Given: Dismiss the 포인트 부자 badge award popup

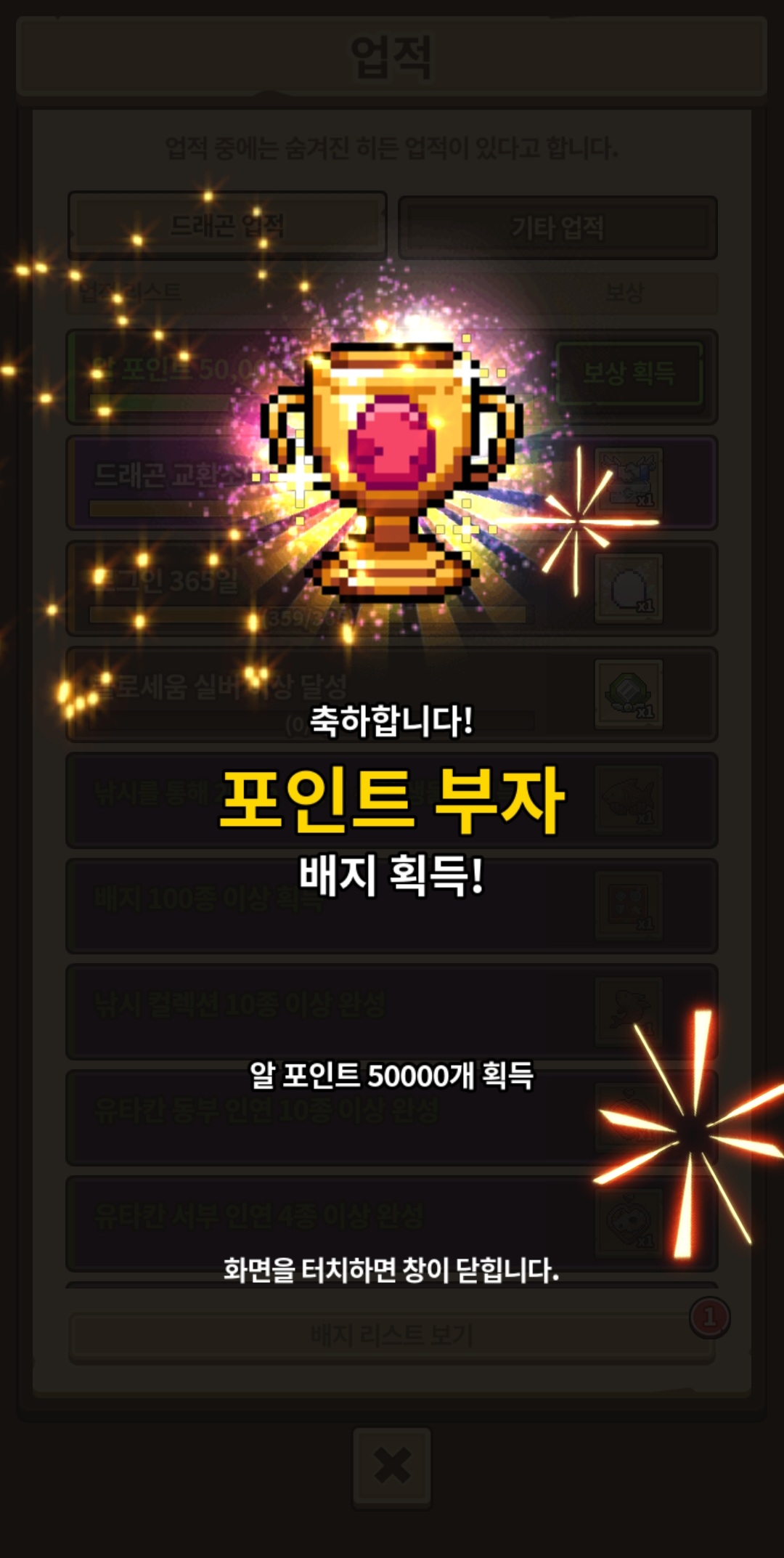Looking at the screenshot, I should 391,1270.
